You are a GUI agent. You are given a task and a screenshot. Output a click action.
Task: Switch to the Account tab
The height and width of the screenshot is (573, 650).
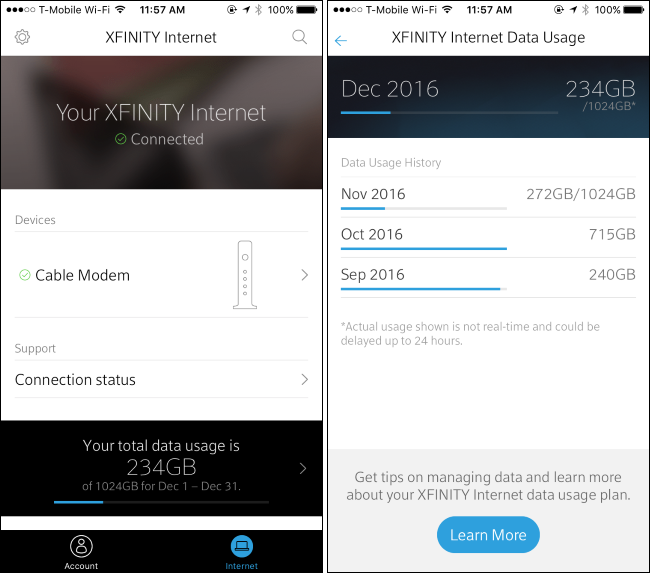click(x=81, y=551)
